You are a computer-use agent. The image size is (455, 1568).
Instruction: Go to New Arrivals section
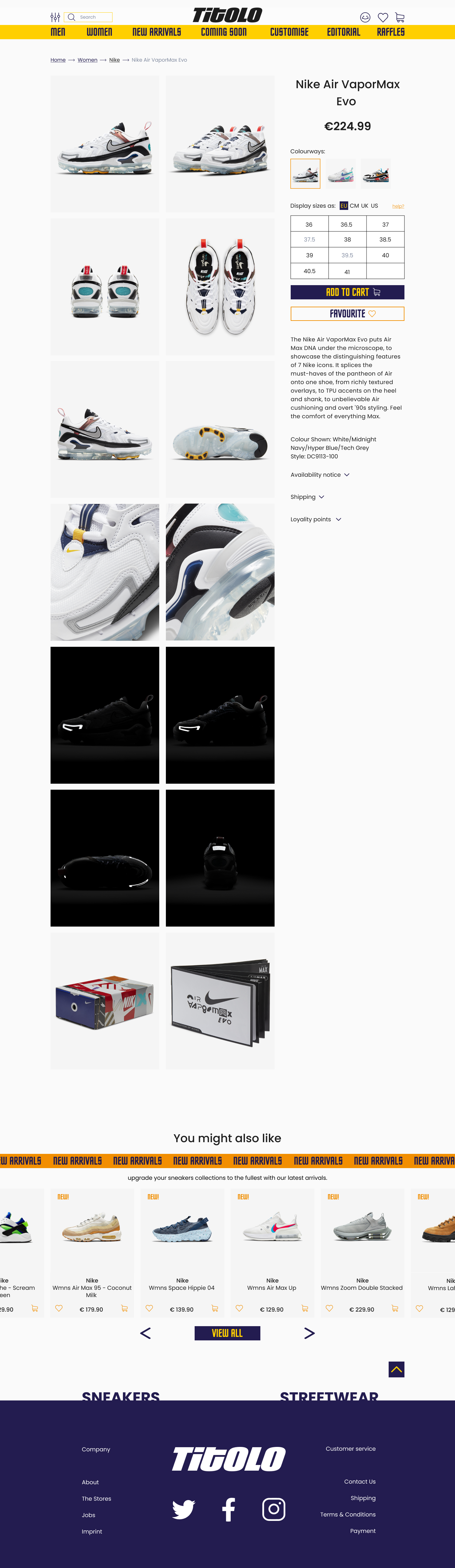(156, 32)
